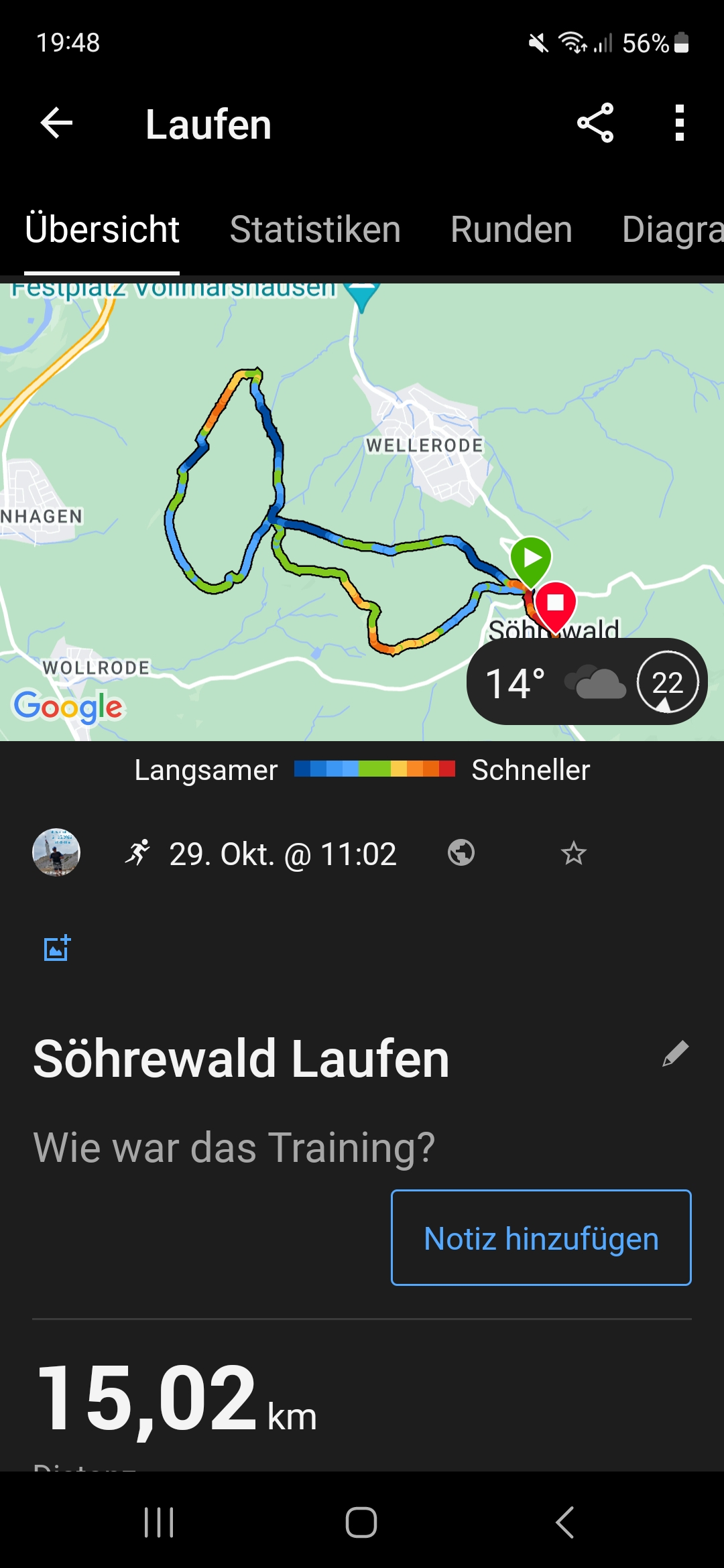
Task: Go back using the top arrow
Action: [56, 124]
